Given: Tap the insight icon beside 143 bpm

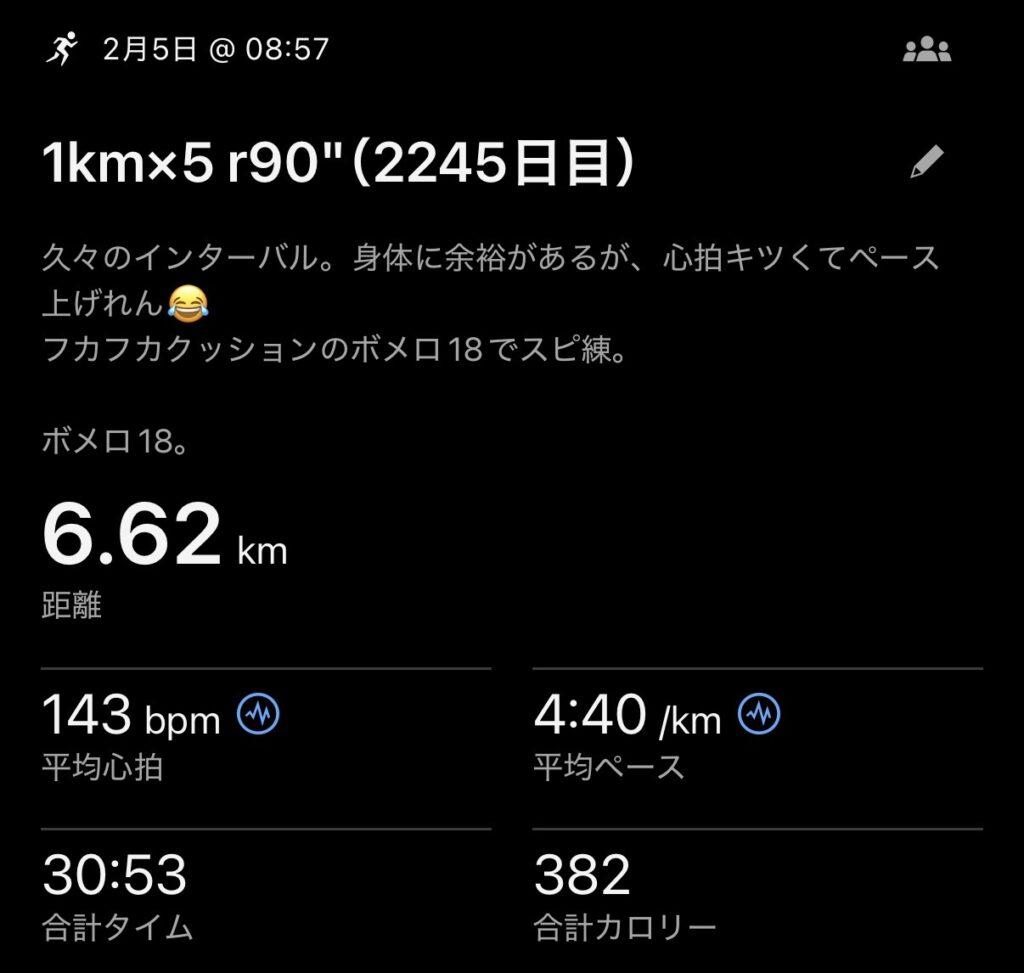Looking at the screenshot, I should click(x=258, y=714).
